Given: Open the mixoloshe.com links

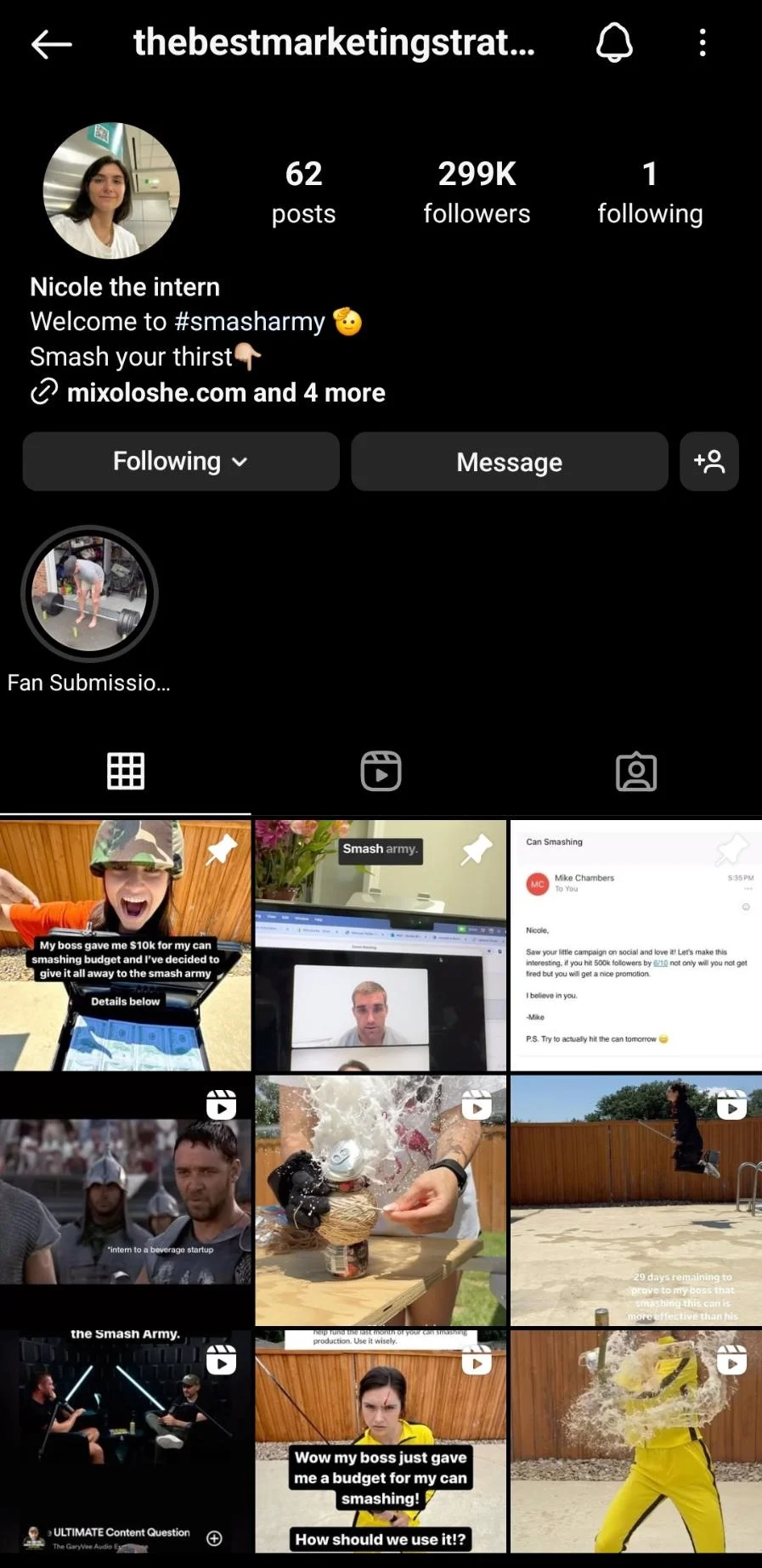Looking at the screenshot, I should point(225,392).
